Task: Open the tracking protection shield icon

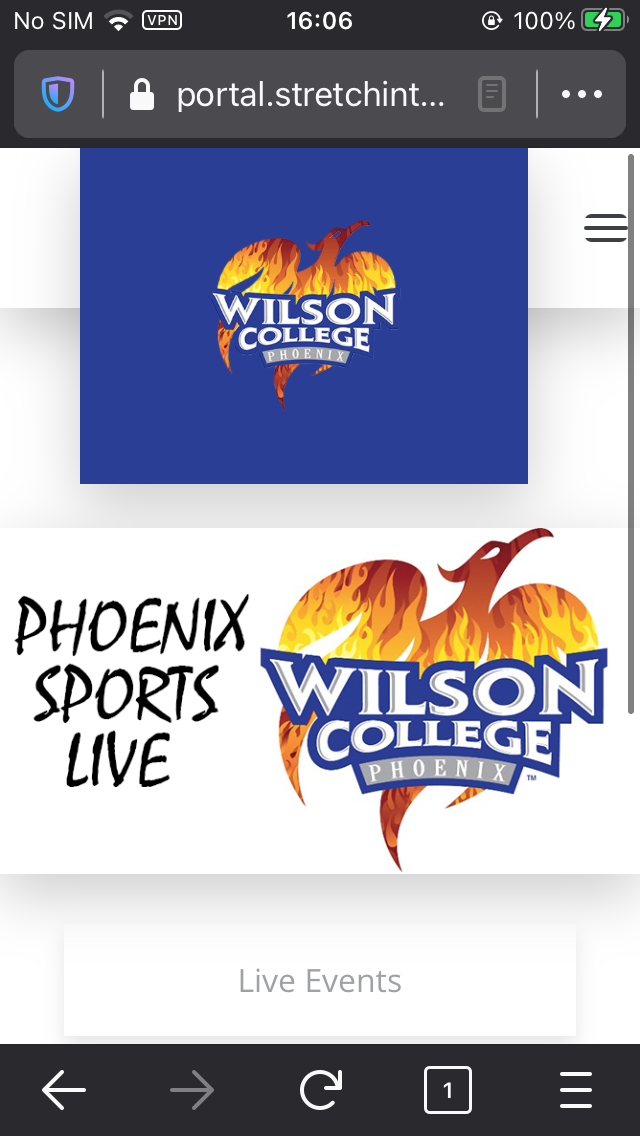Action: pyautogui.click(x=58, y=95)
